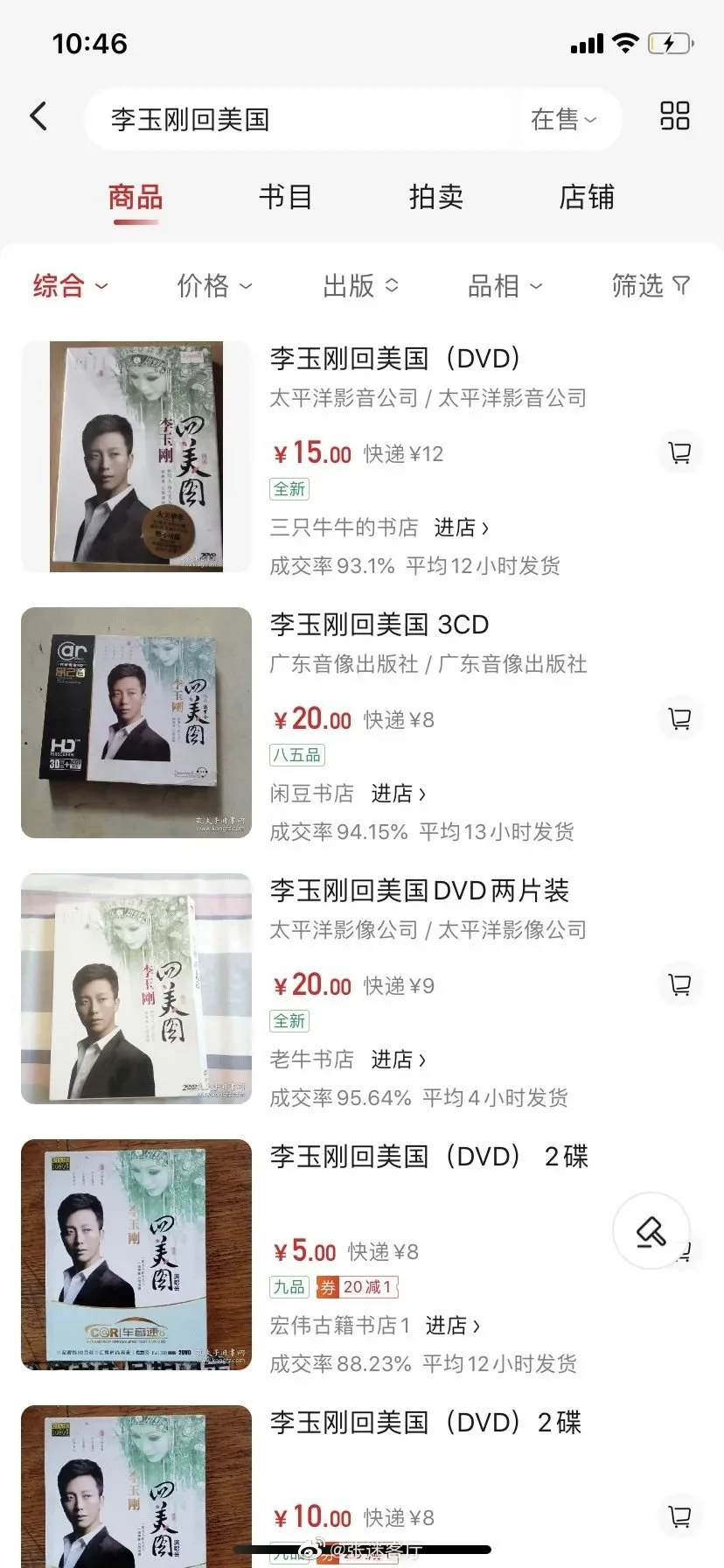Add the ¥15.00 DVD to cart
Image resolution: width=724 pixels, height=1568 pixels.
pyautogui.click(x=679, y=452)
